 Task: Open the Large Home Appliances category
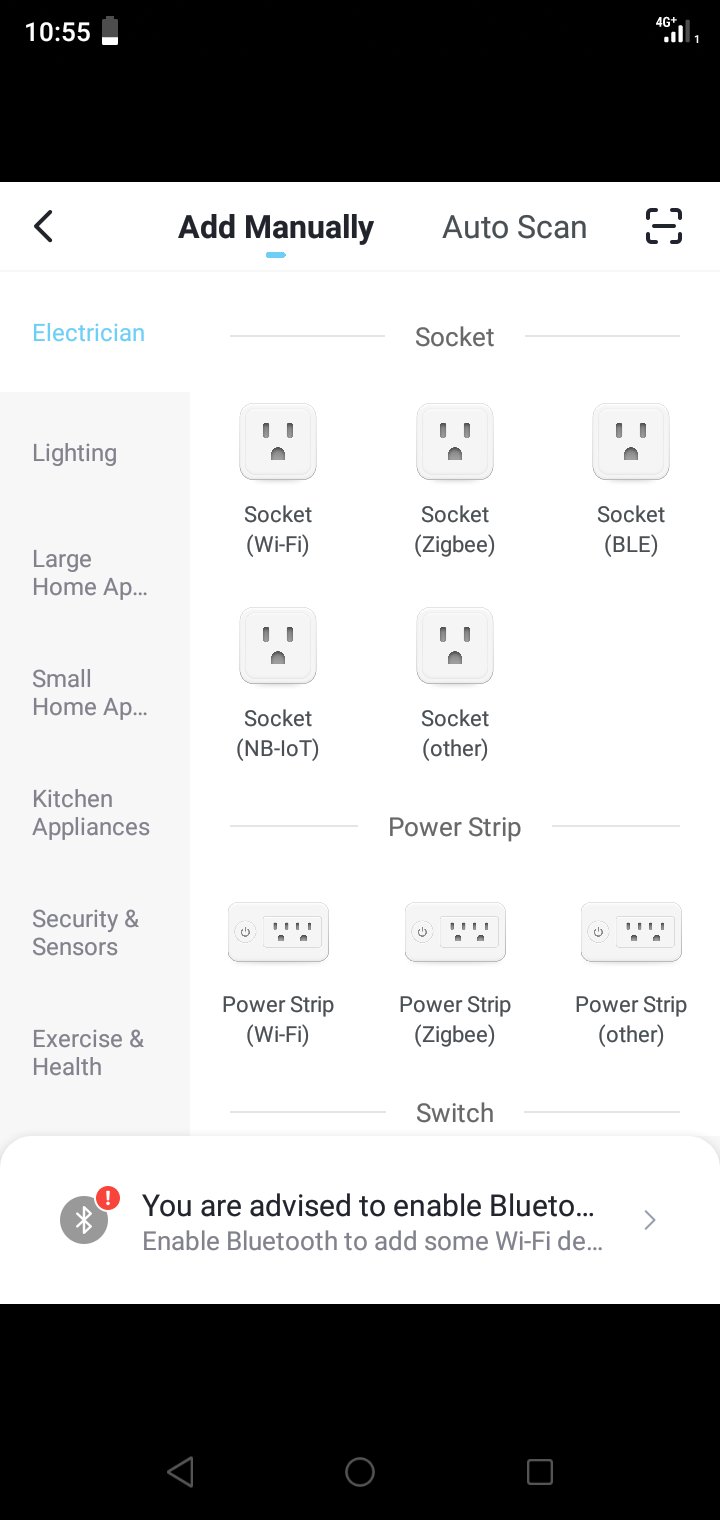pyautogui.click(x=90, y=573)
